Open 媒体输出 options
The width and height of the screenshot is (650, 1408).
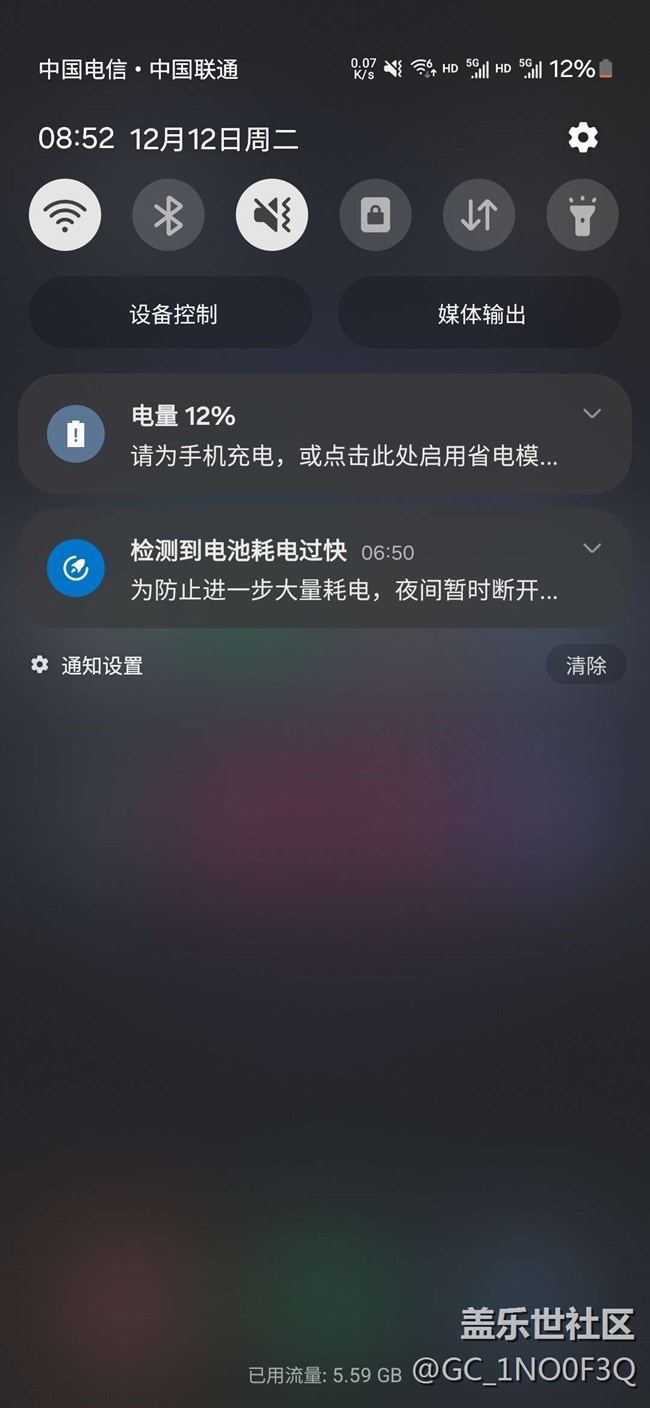(480, 314)
